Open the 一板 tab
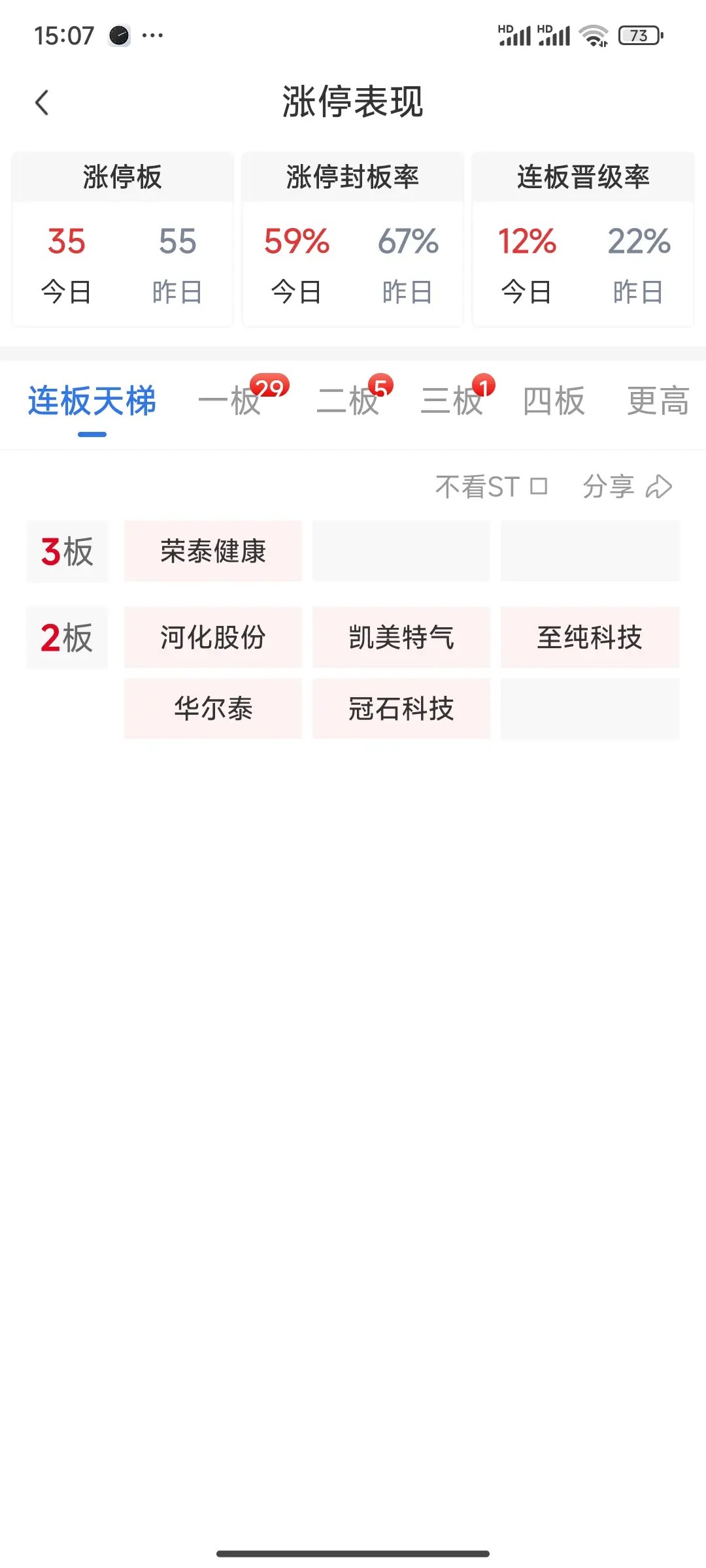This screenshot has height=1568, width=706. [230, 401]
